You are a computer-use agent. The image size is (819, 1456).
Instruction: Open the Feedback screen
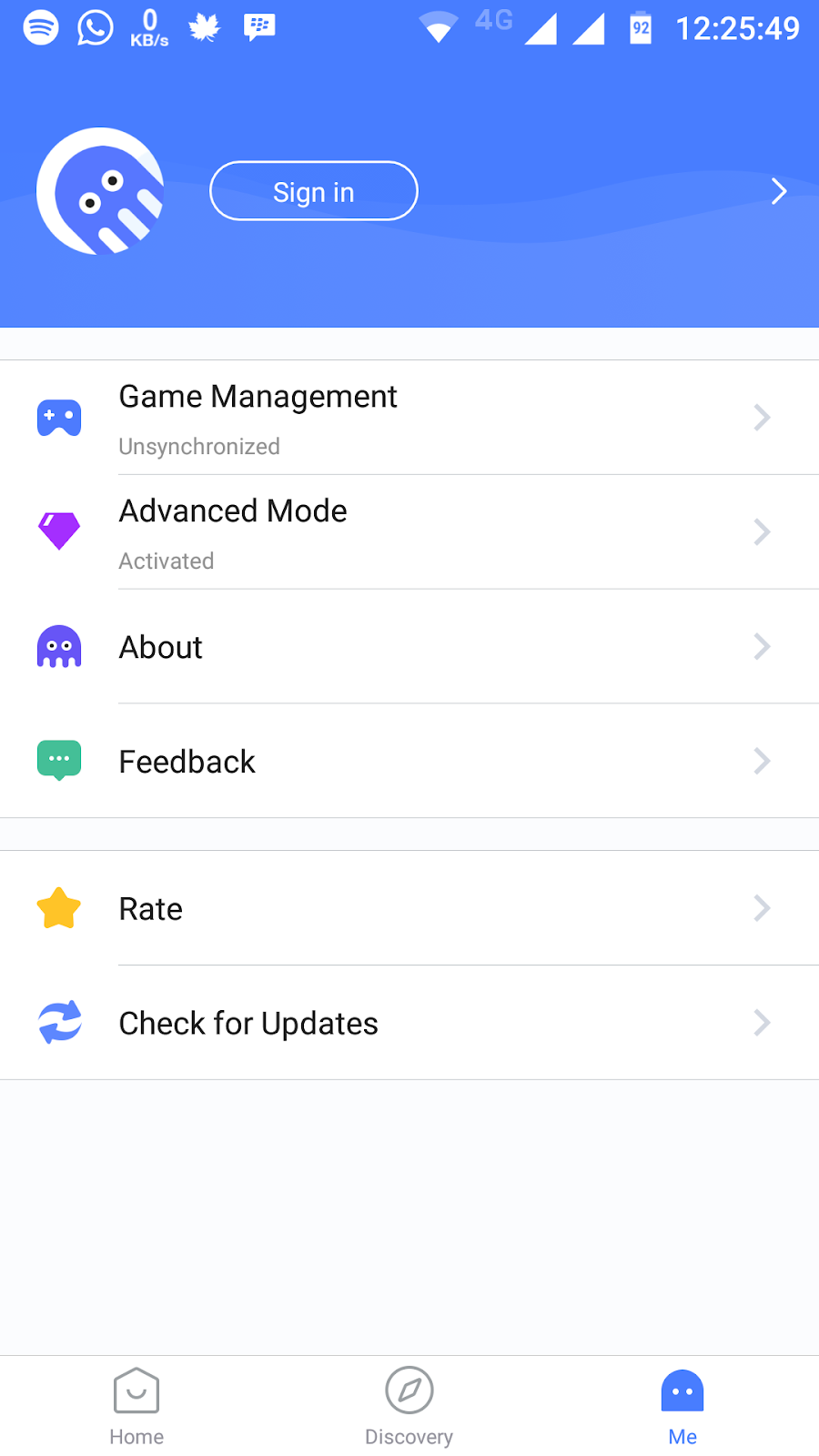tap(409, 761)
